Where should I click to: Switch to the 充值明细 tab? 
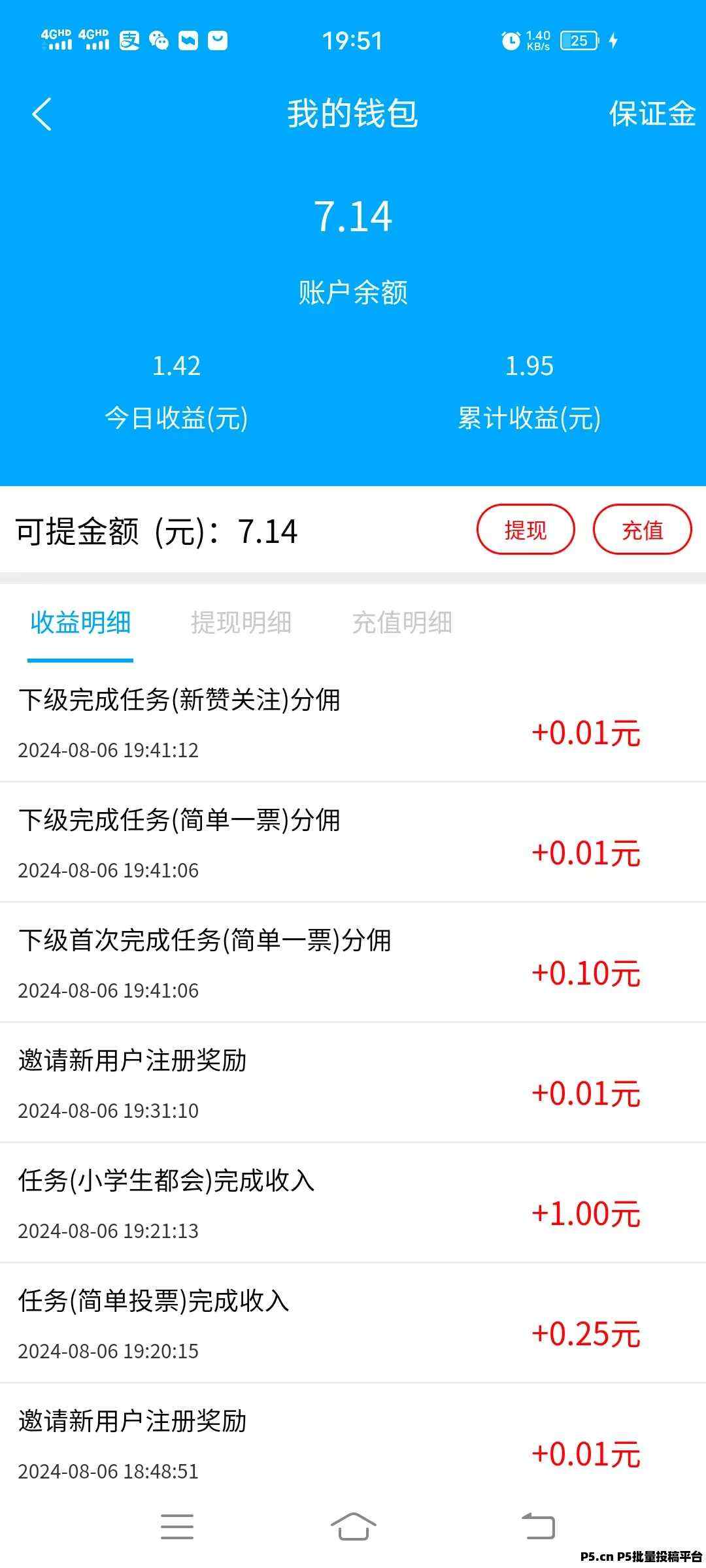click(402, 623)
